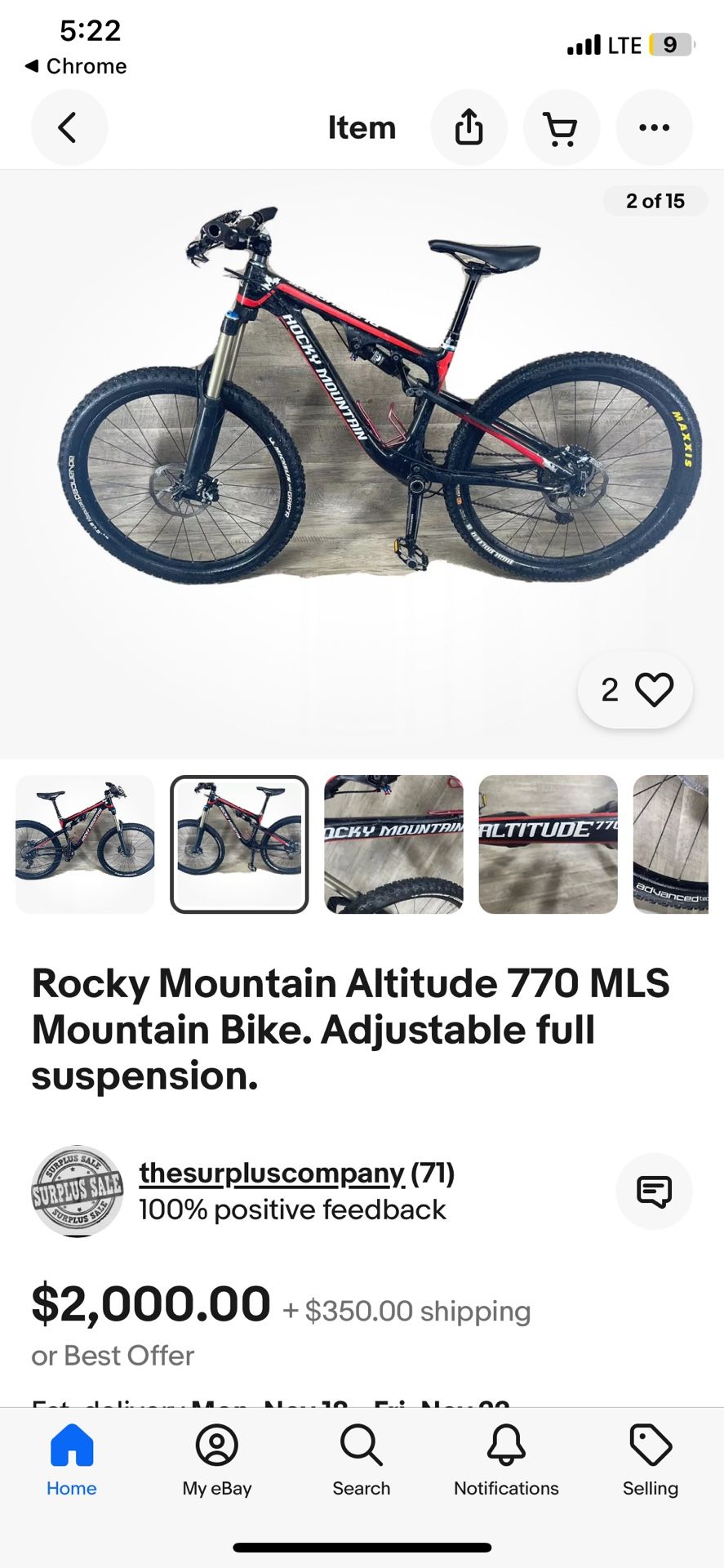
Task: Message the seller via chat icon
Action: tap(654, 1192)
